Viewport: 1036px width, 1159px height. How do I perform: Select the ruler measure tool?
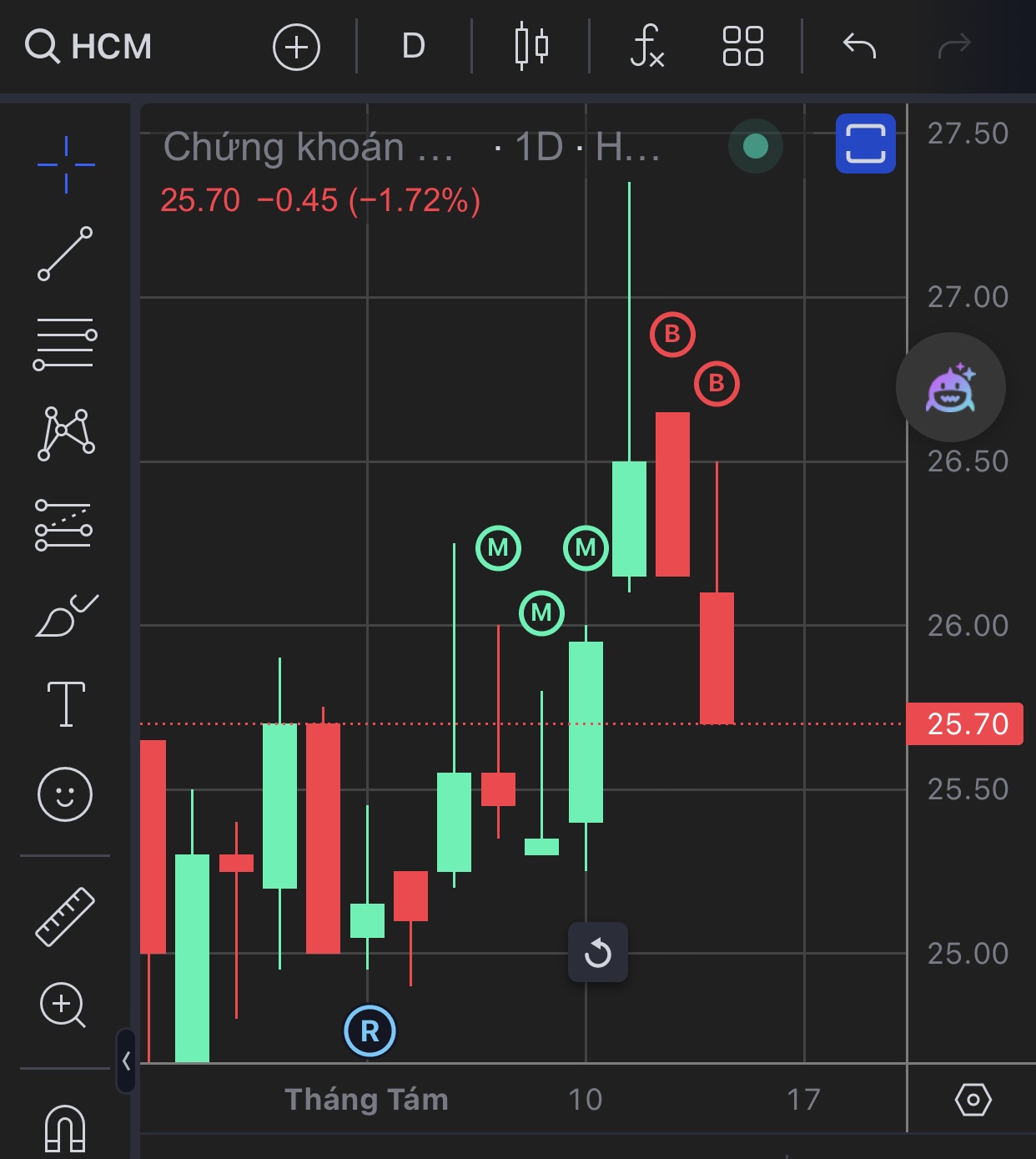click(x=65, y=916)
